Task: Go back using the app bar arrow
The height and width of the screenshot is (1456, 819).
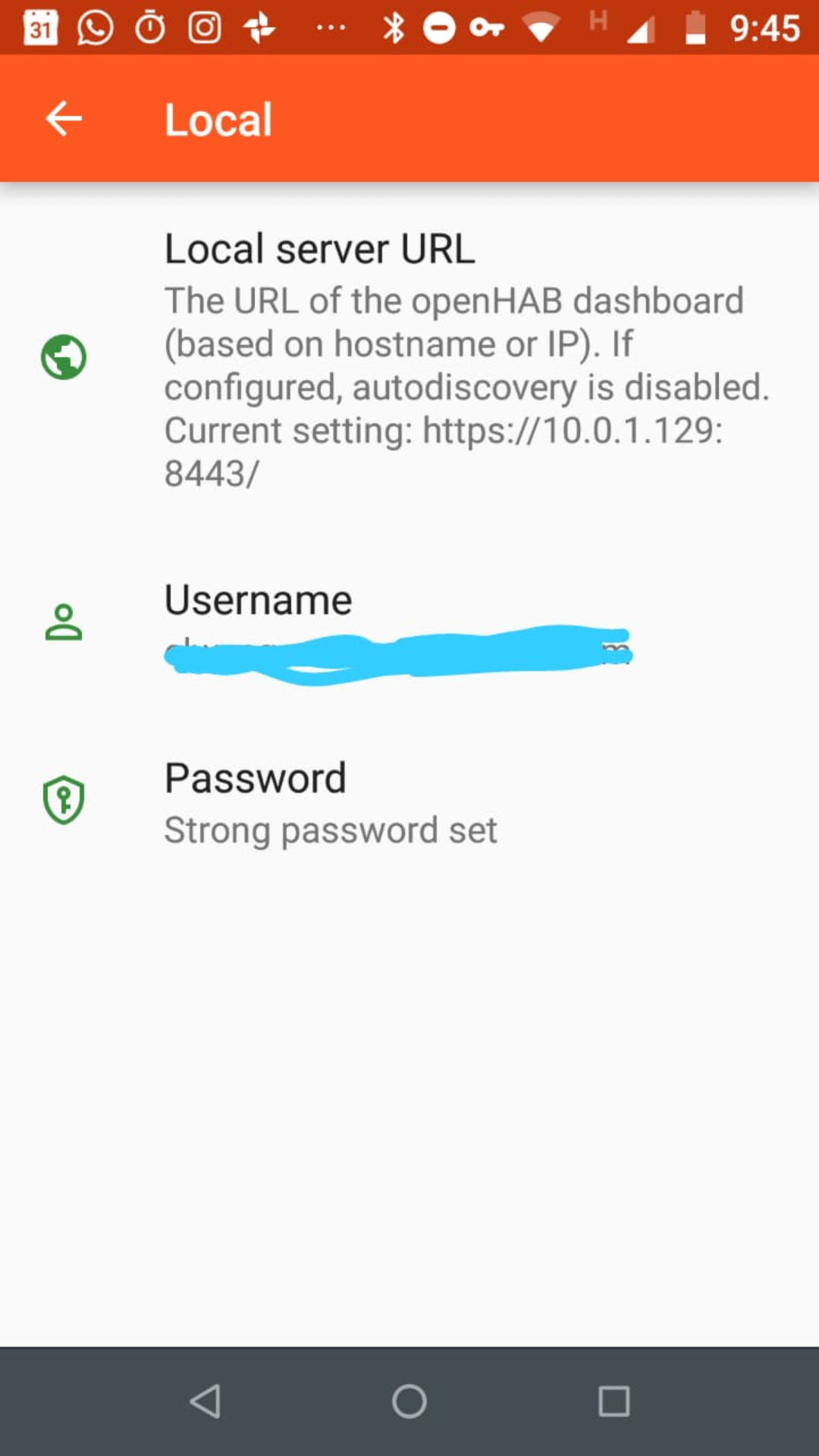Action: click(x=64, y=119)
